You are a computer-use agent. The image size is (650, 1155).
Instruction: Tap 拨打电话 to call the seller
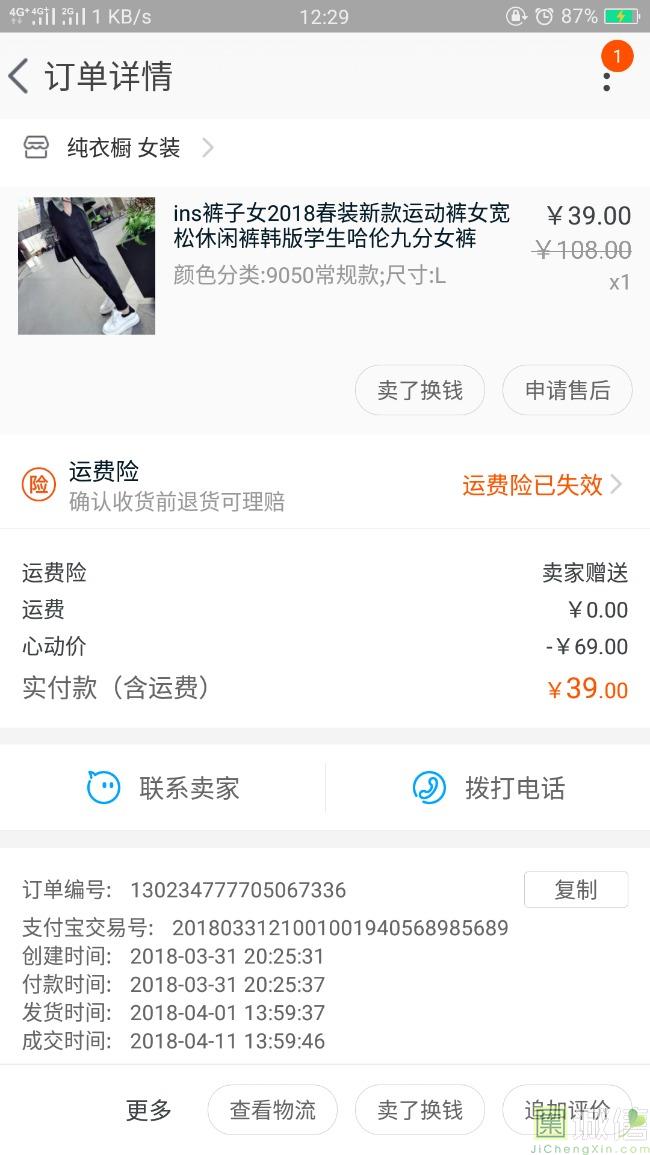tap(489, 788)
